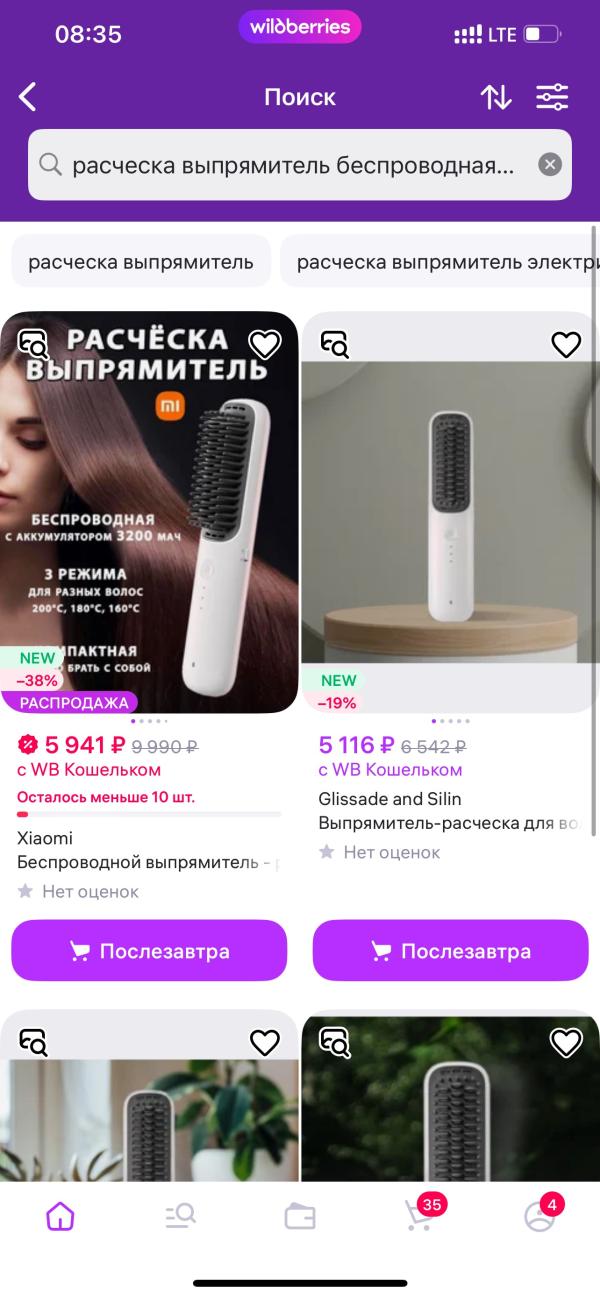Clear the search query text

point(550,165)
